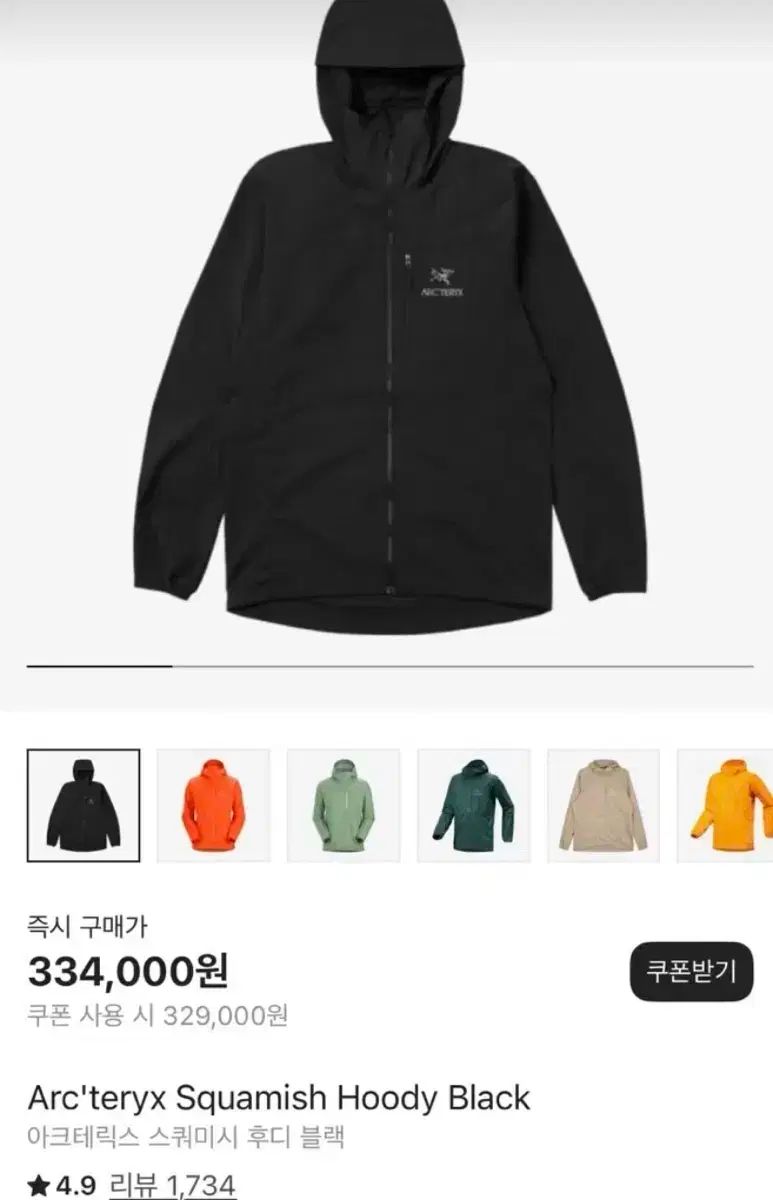
Task: Select the orange jacket thumbnail
Action: (213, 805)
